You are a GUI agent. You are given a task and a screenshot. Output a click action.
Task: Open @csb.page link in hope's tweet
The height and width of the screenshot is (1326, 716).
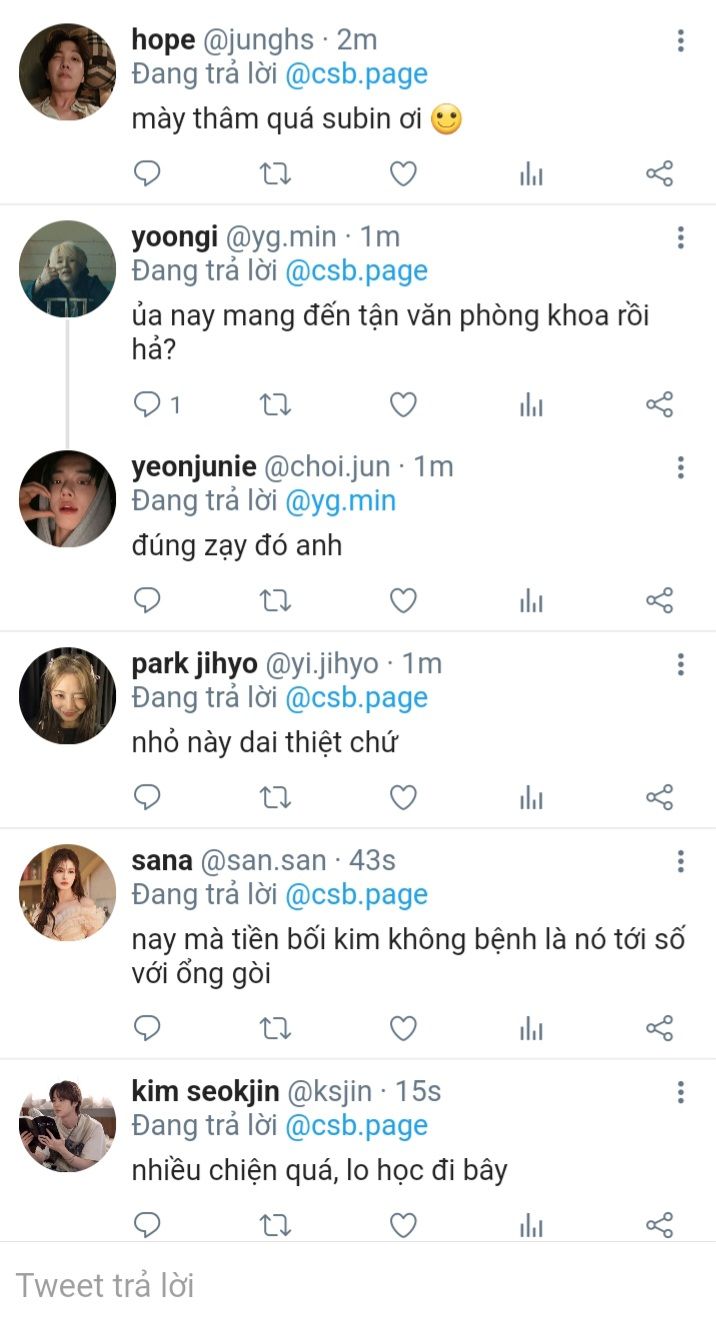point(356,74)
